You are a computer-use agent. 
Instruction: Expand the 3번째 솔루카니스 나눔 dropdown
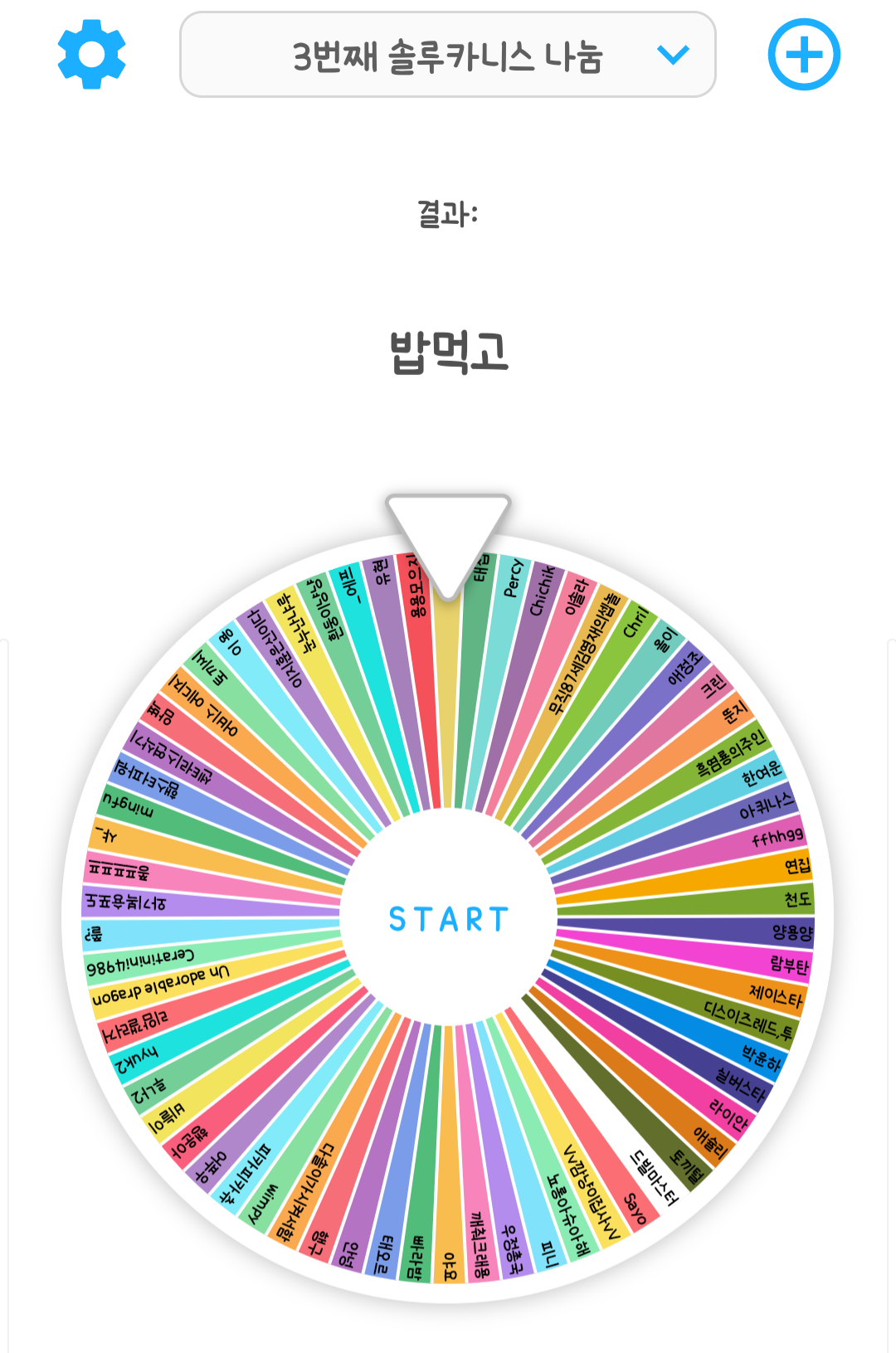click(448, 56)
